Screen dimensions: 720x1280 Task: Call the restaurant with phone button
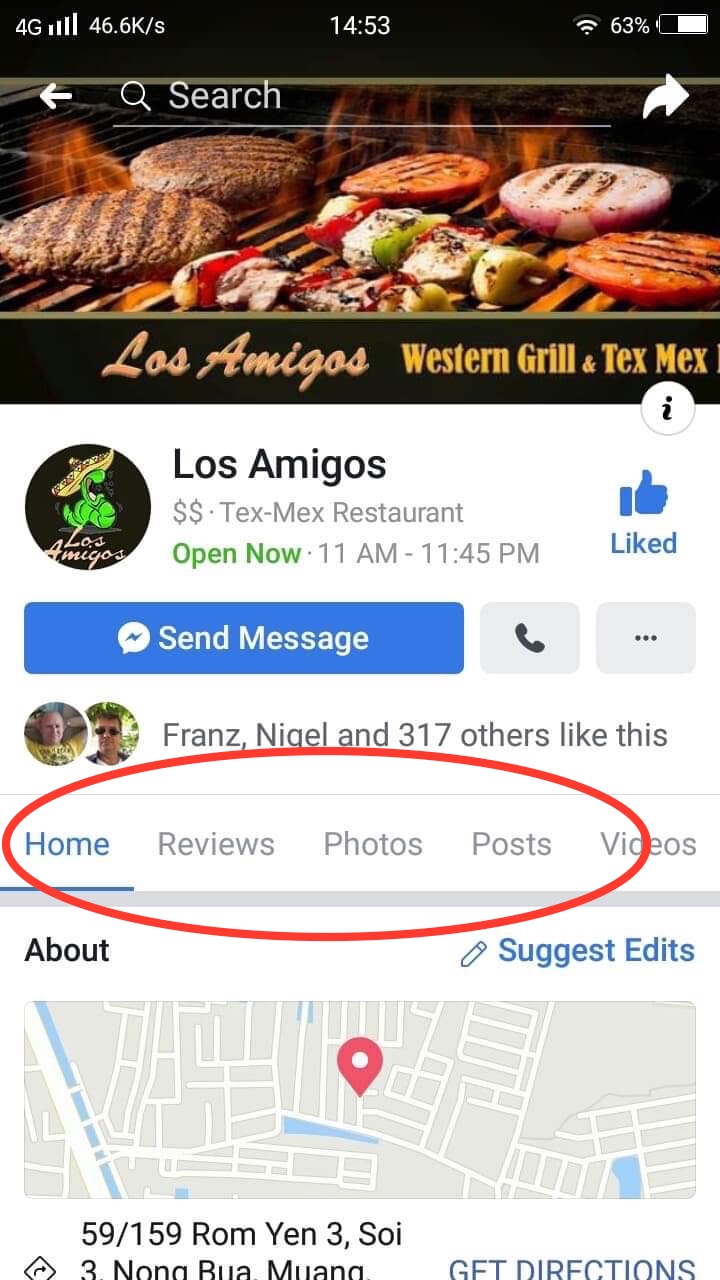(530, 638)
